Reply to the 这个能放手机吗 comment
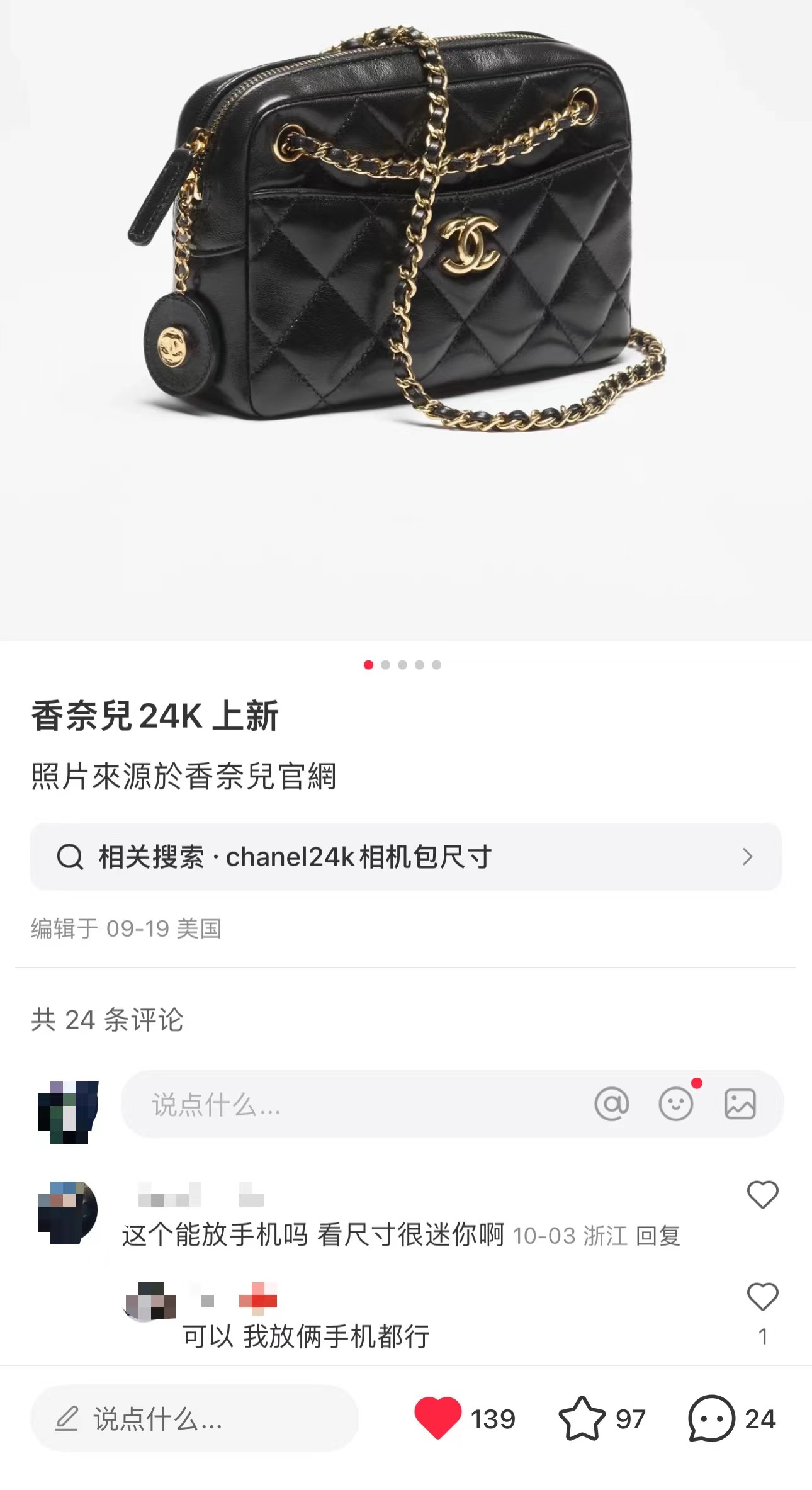 pyautogui.click(x=658, y=1236)
